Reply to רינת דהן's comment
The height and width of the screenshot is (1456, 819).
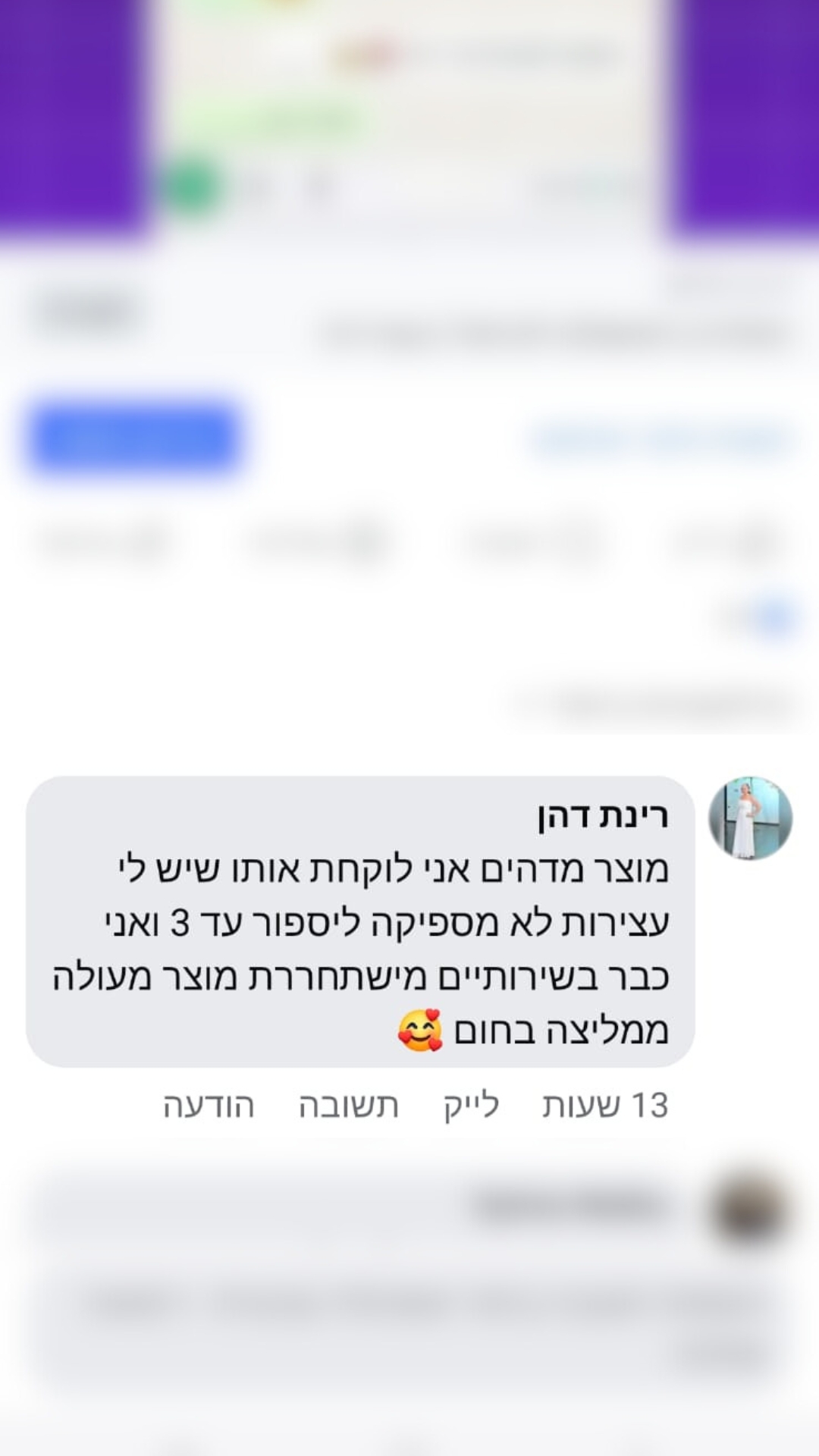(348, 1106)
